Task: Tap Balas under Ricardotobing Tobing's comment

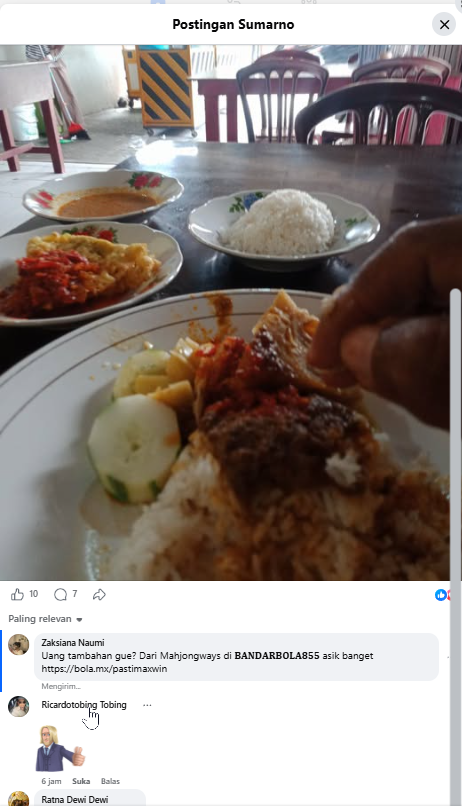Action: click(x=110, y=781)
